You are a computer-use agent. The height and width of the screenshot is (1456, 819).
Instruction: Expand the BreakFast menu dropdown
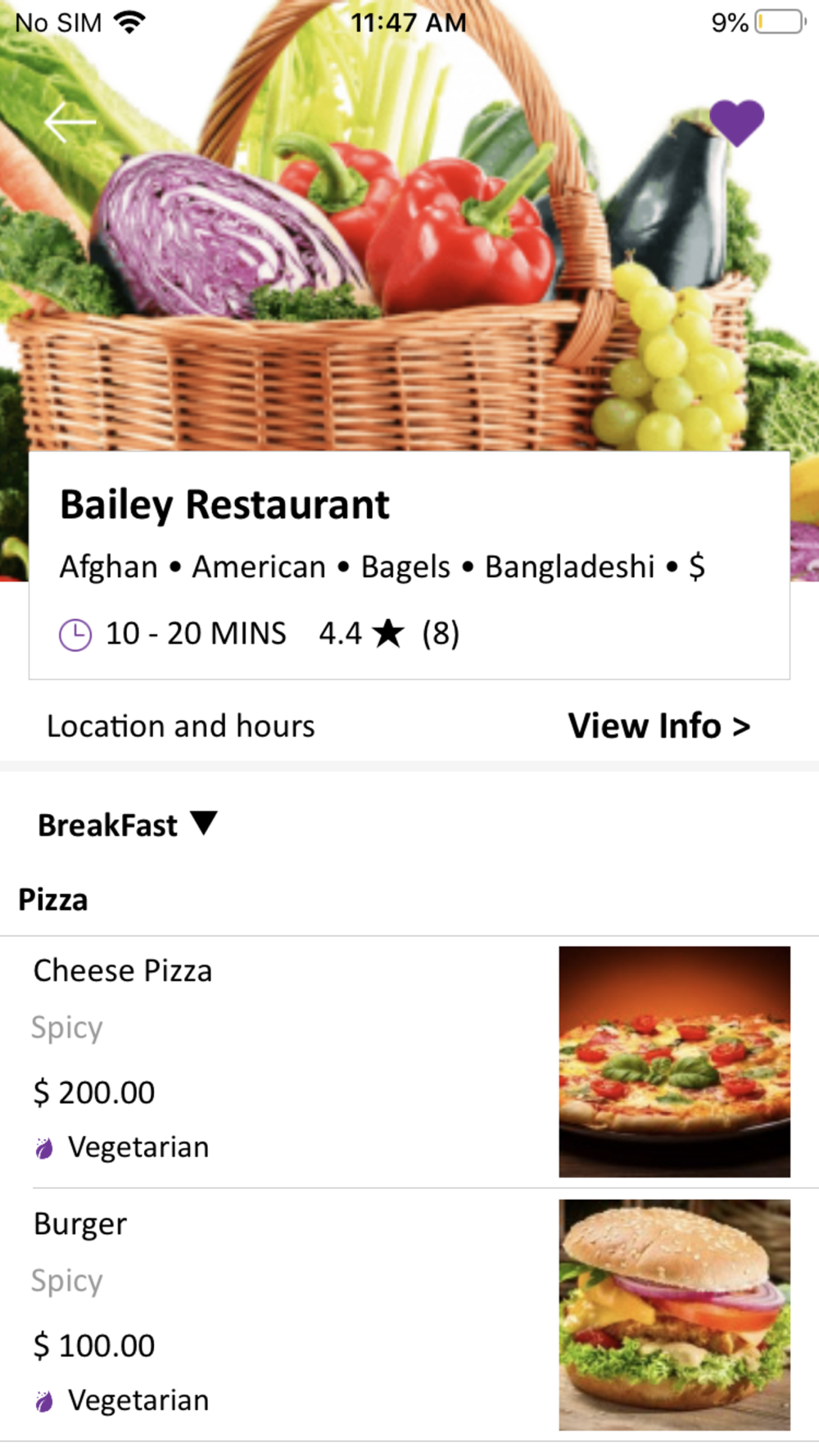point(128,825)
